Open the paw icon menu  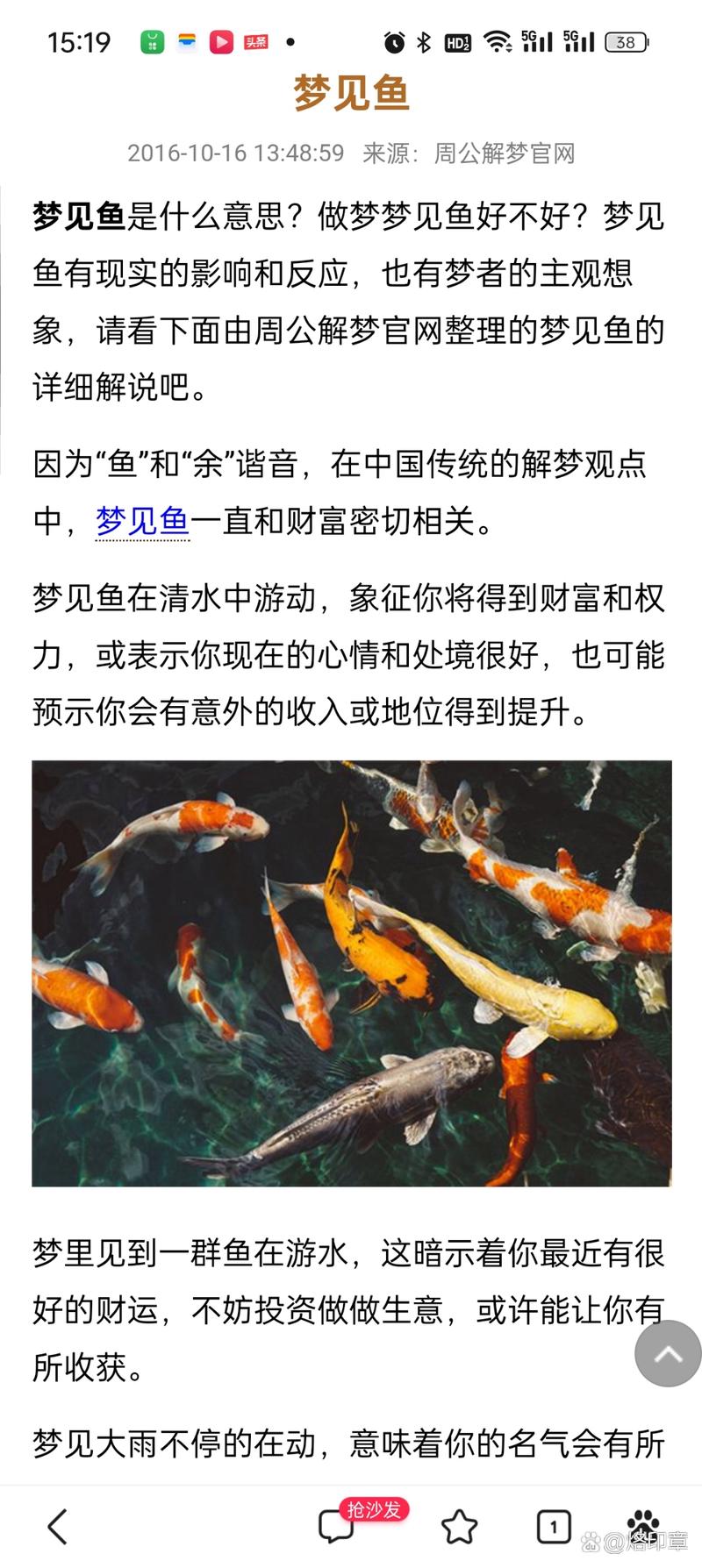[x=643, y=1525]
